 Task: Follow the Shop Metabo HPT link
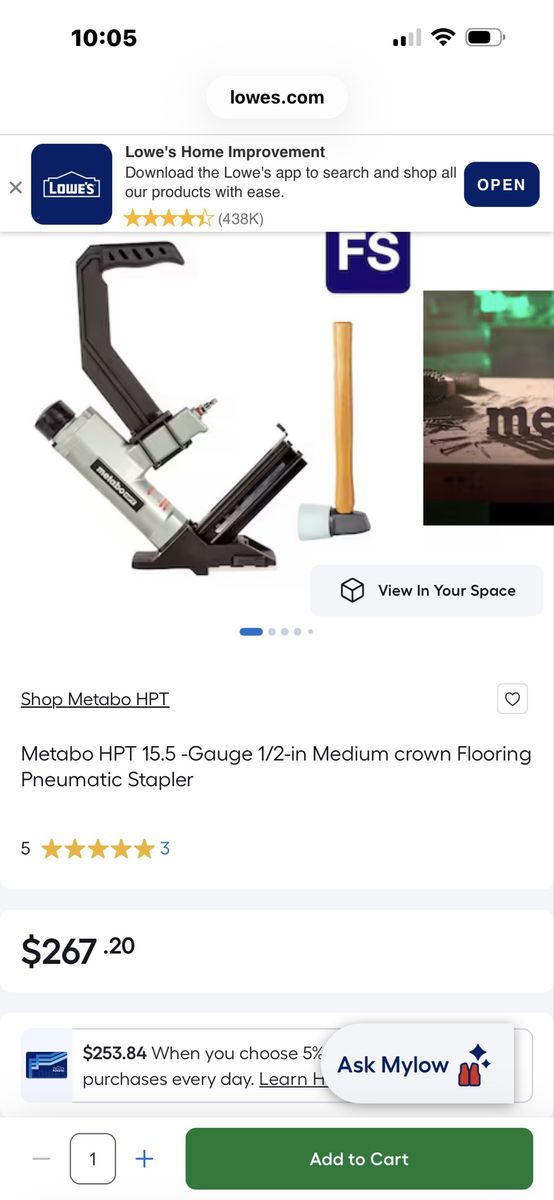pos(95,699)
